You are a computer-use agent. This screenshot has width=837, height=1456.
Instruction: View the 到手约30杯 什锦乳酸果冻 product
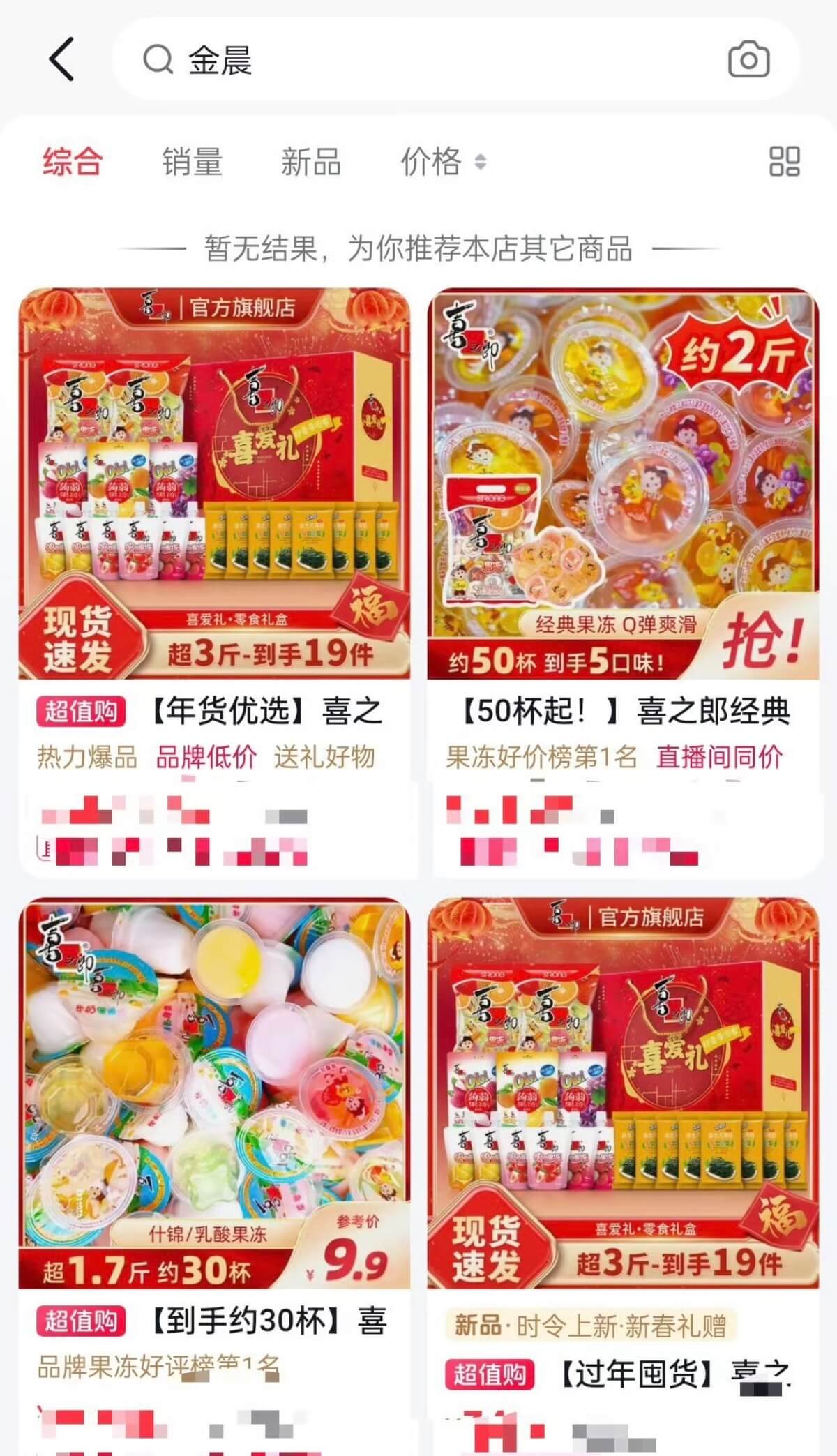click(214, 1093)
